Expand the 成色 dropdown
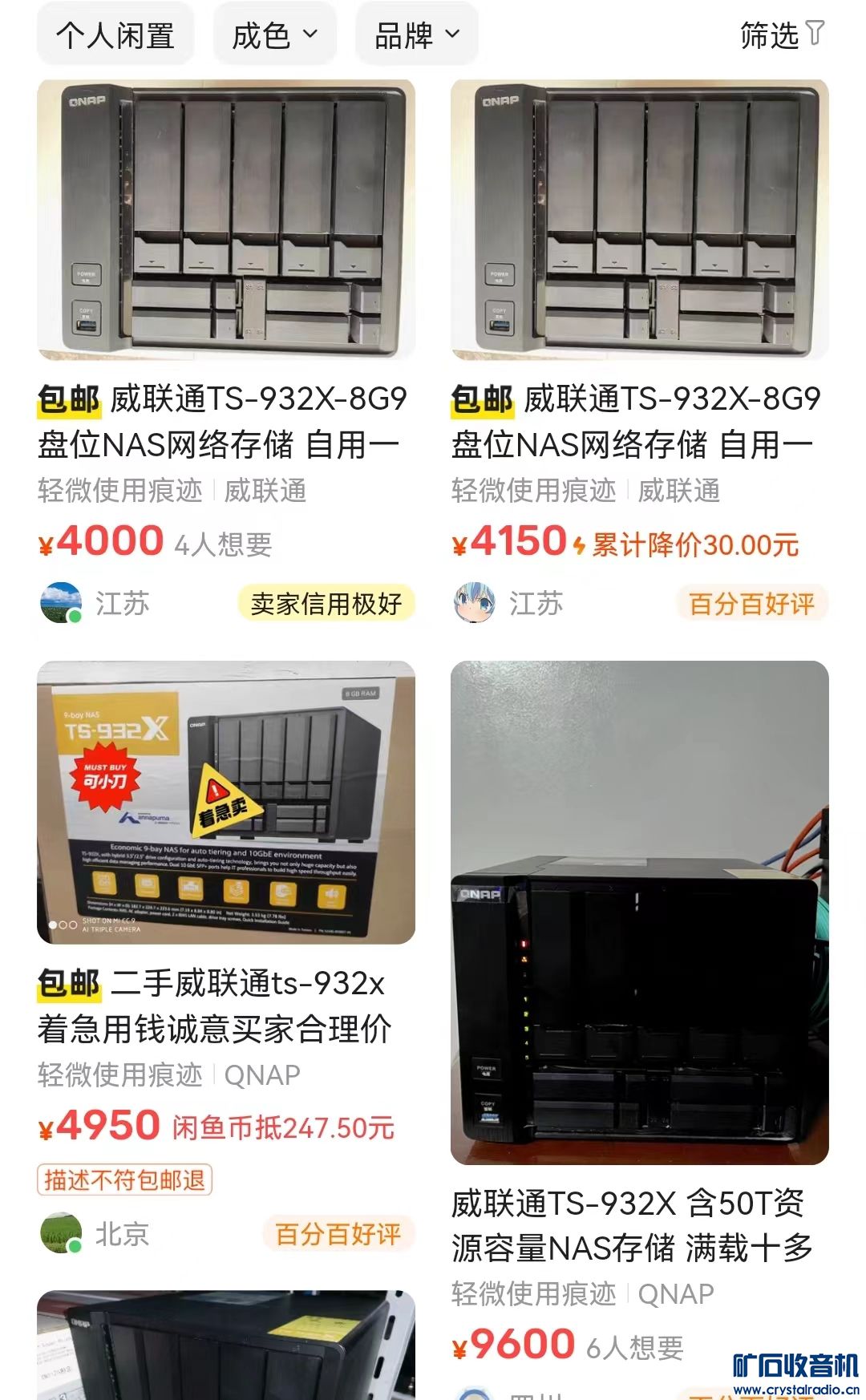The width and height of the screenshot is (866, 1400). pyautogui.click(x=274, y=35)
